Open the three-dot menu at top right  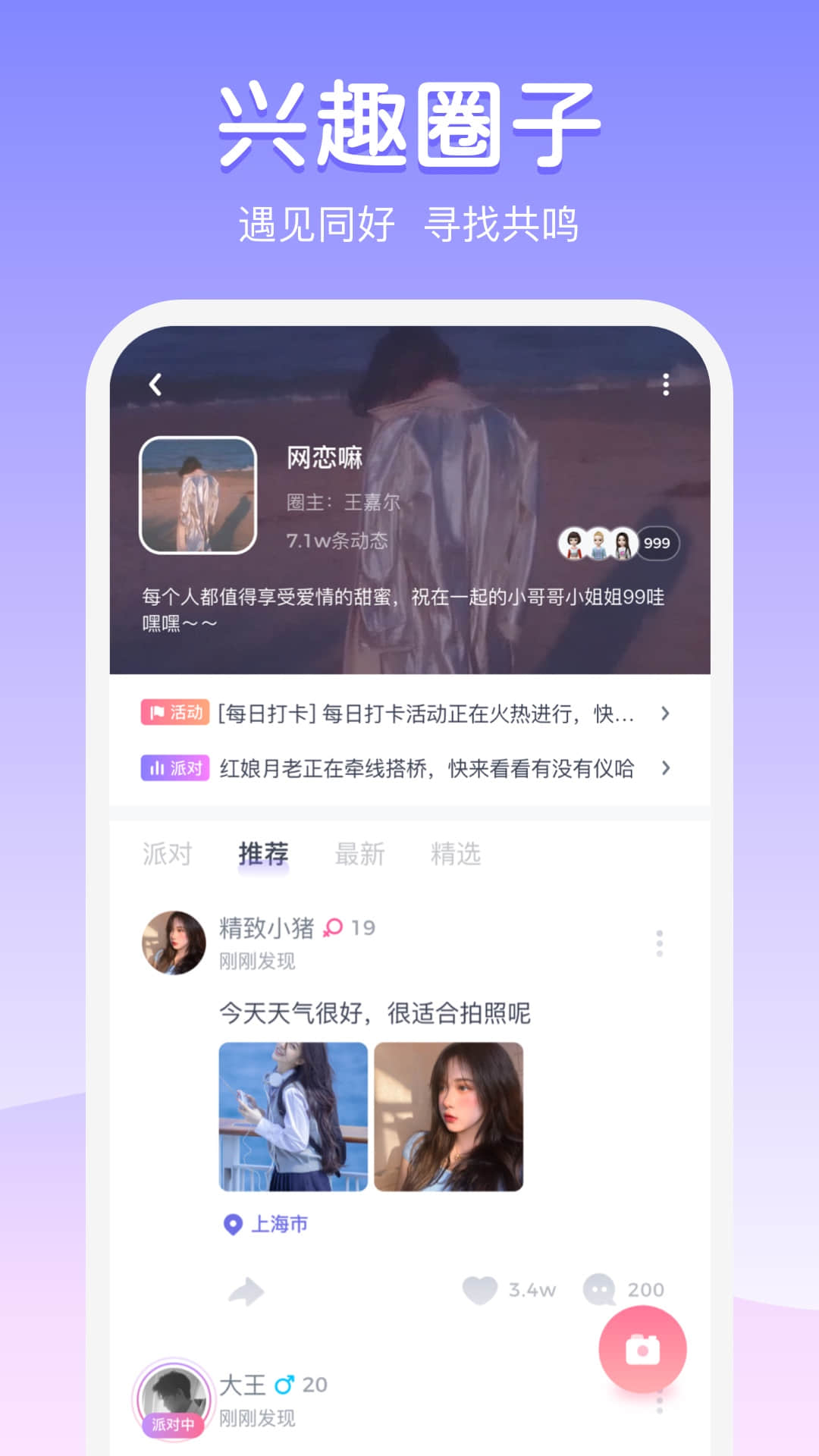[667, 384]
